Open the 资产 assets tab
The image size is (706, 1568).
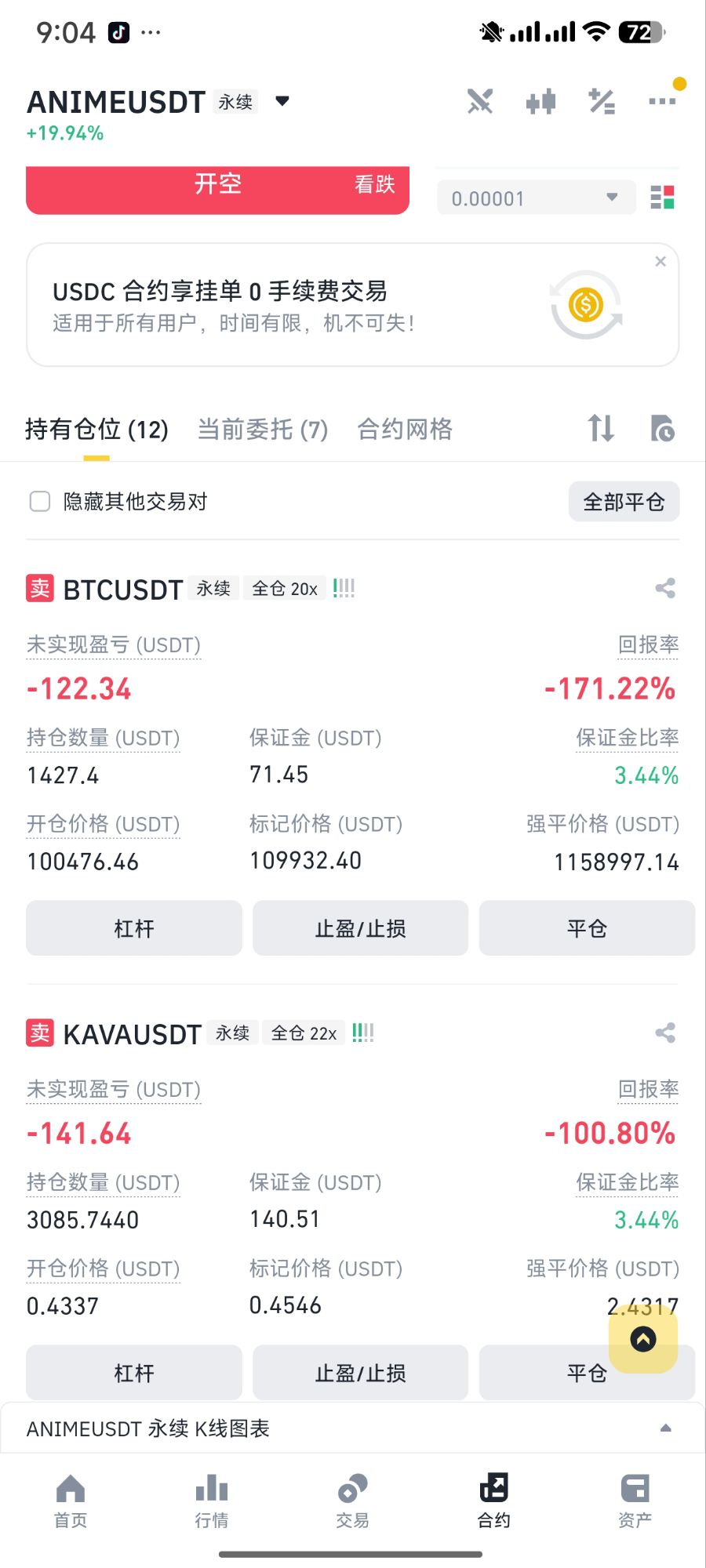click(635, 1501)
